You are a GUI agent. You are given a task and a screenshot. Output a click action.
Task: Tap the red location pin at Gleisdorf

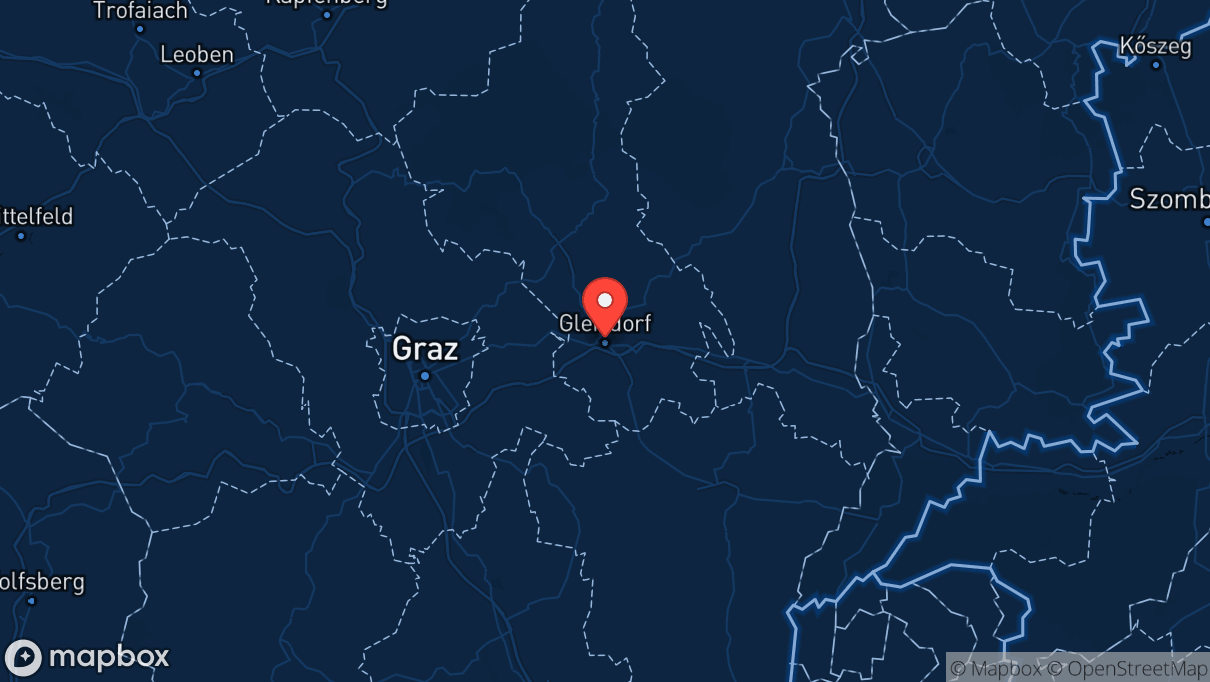[x=604, y=303]
